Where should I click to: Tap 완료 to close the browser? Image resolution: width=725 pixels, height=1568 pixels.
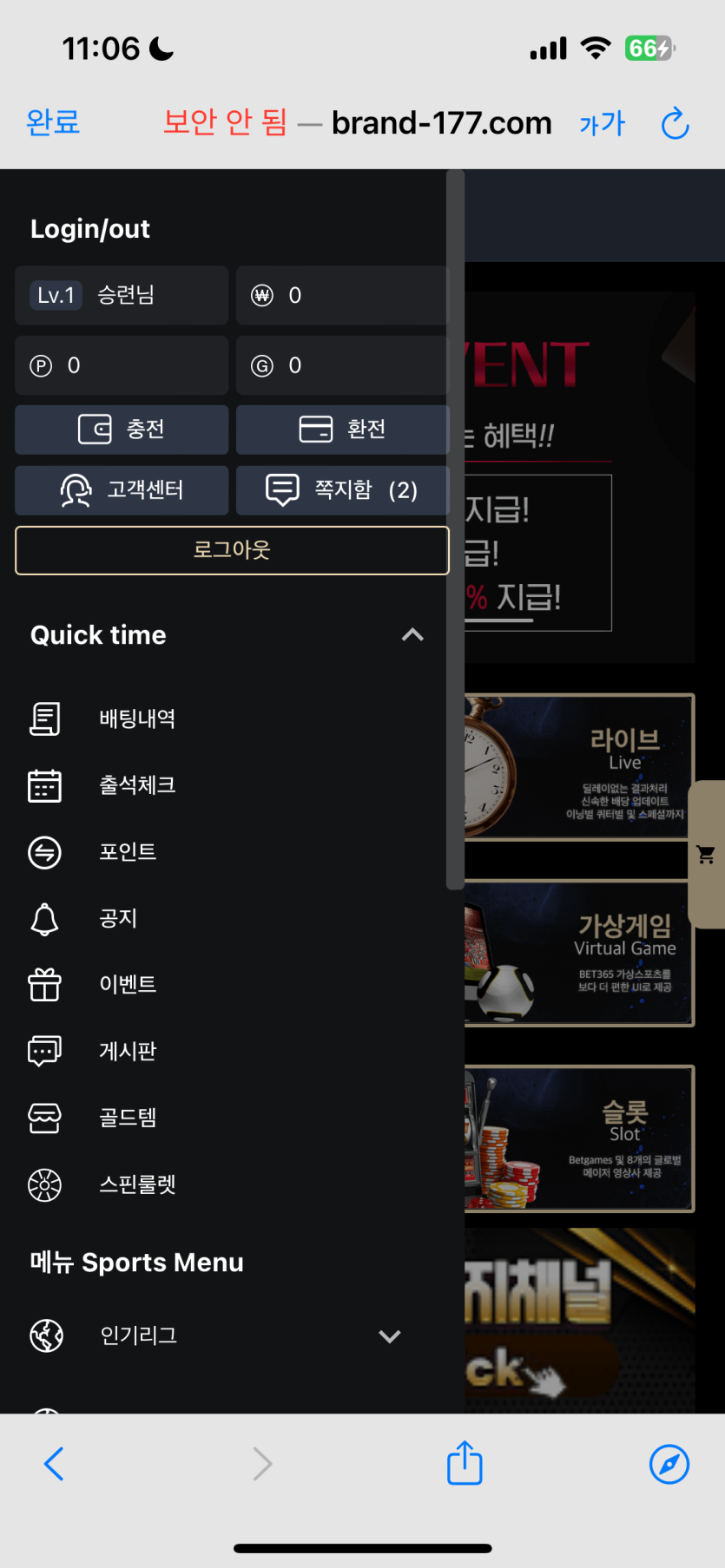pos(53,122)
